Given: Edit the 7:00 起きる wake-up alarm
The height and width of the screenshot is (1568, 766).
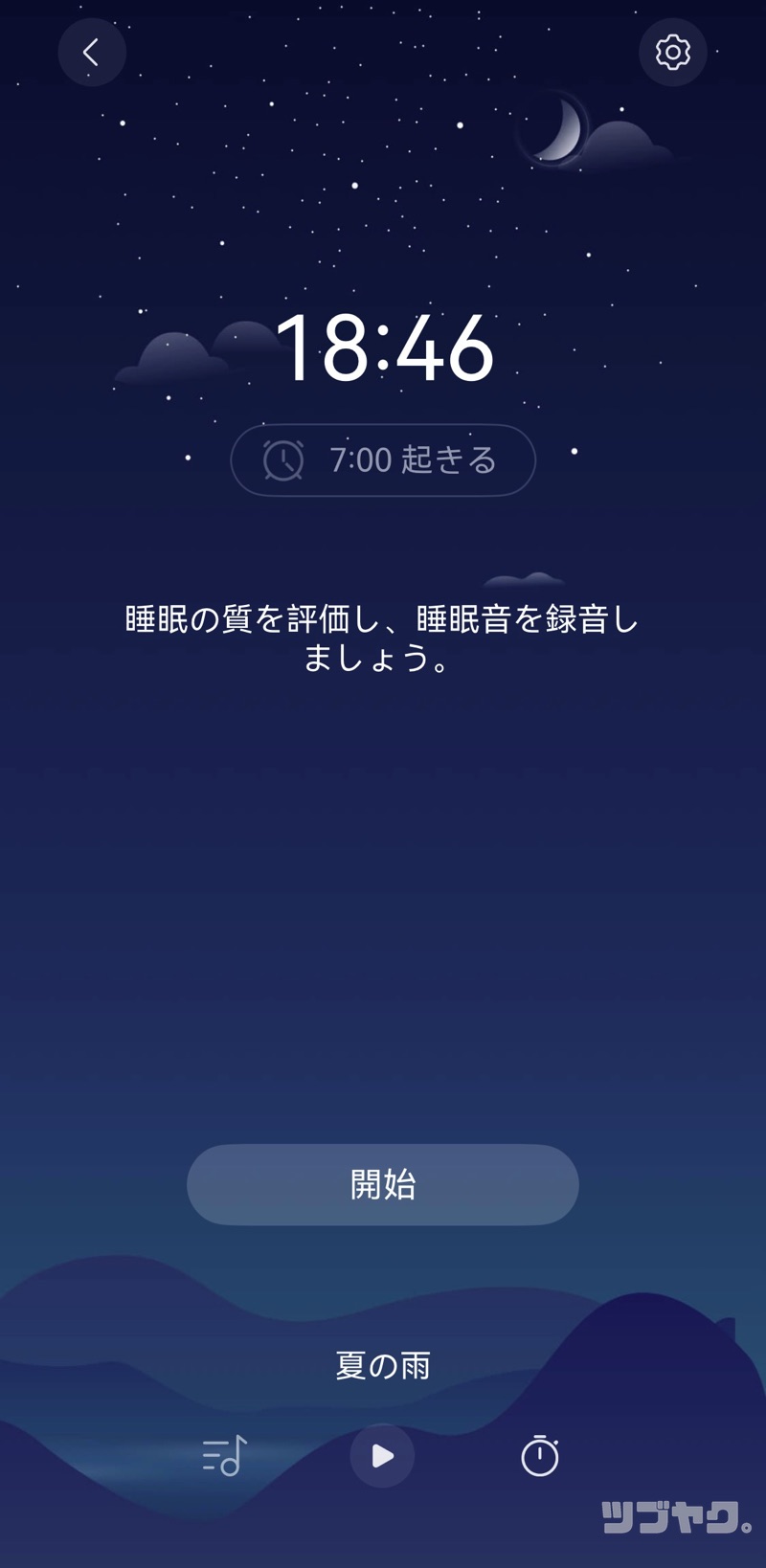Looking at the screenshot, I should (x=383, y=460).
